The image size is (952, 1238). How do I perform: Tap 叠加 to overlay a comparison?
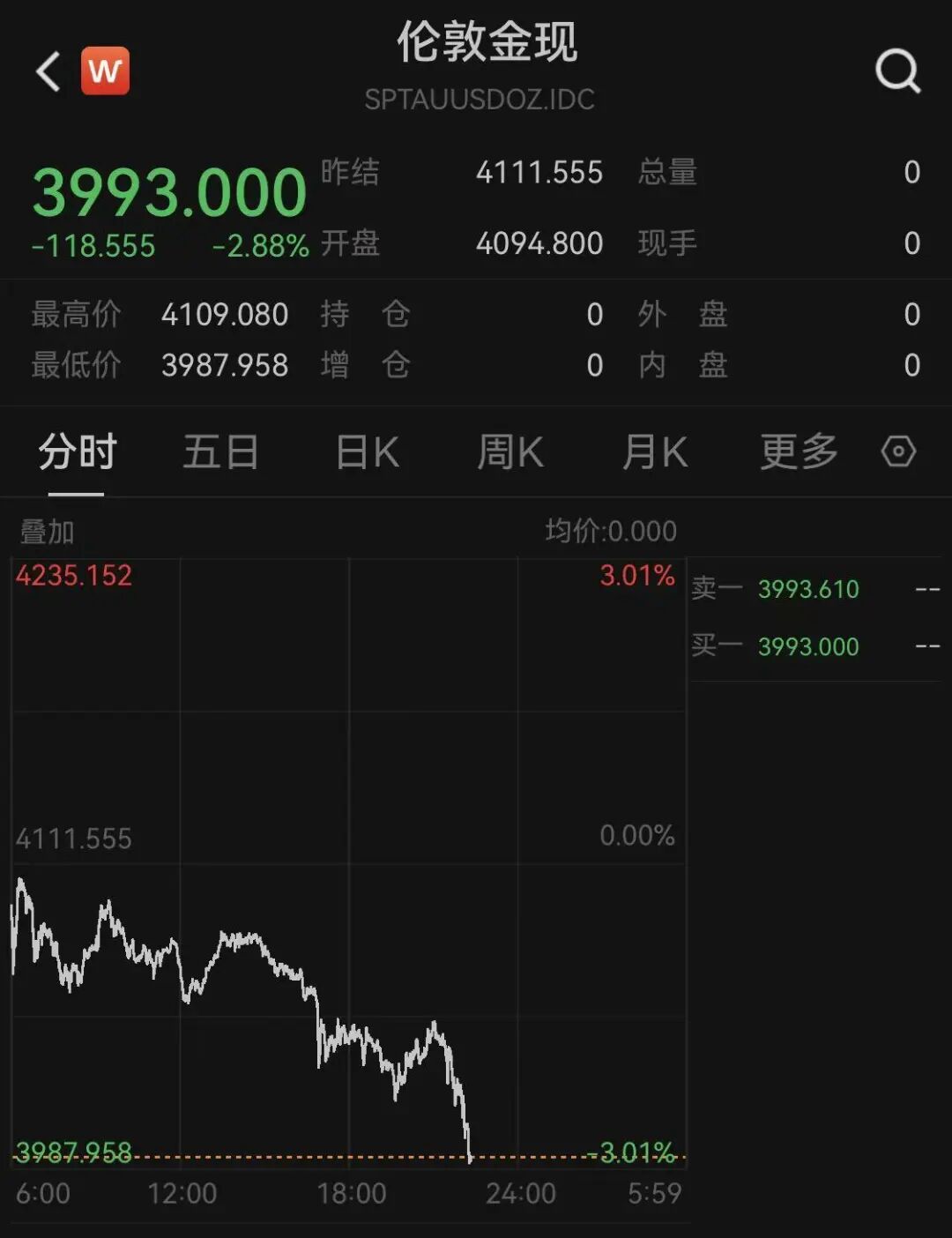48,533
